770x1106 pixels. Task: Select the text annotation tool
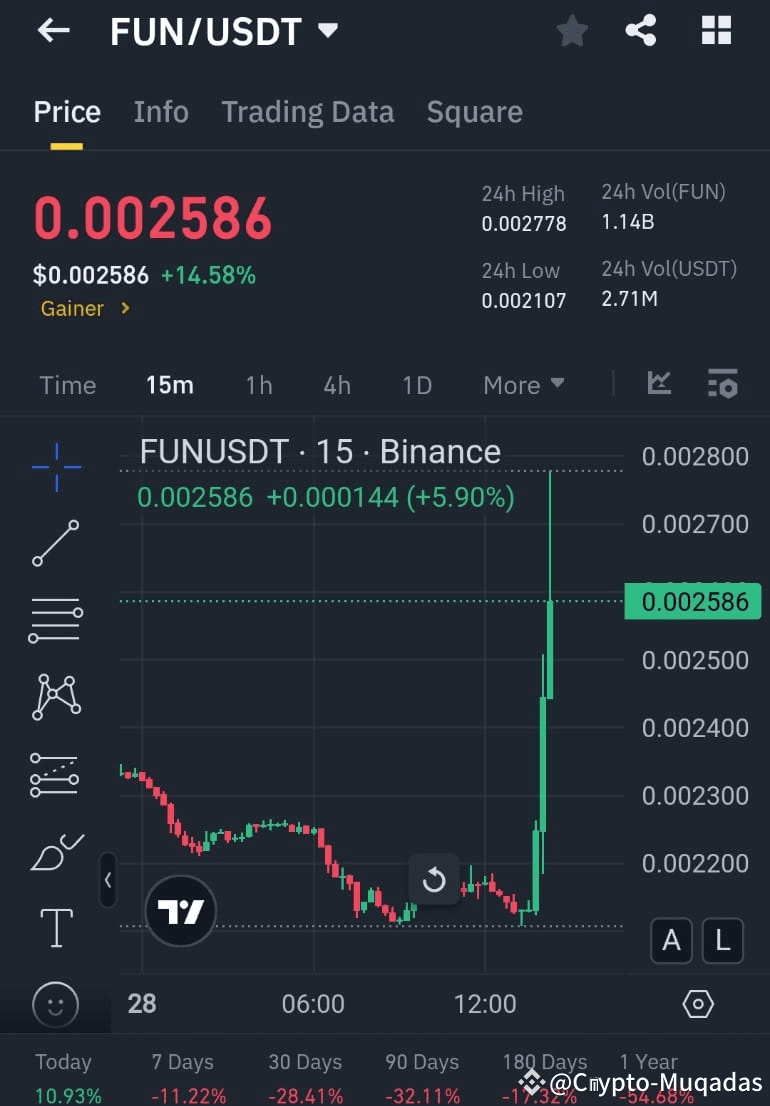(55, 928)
